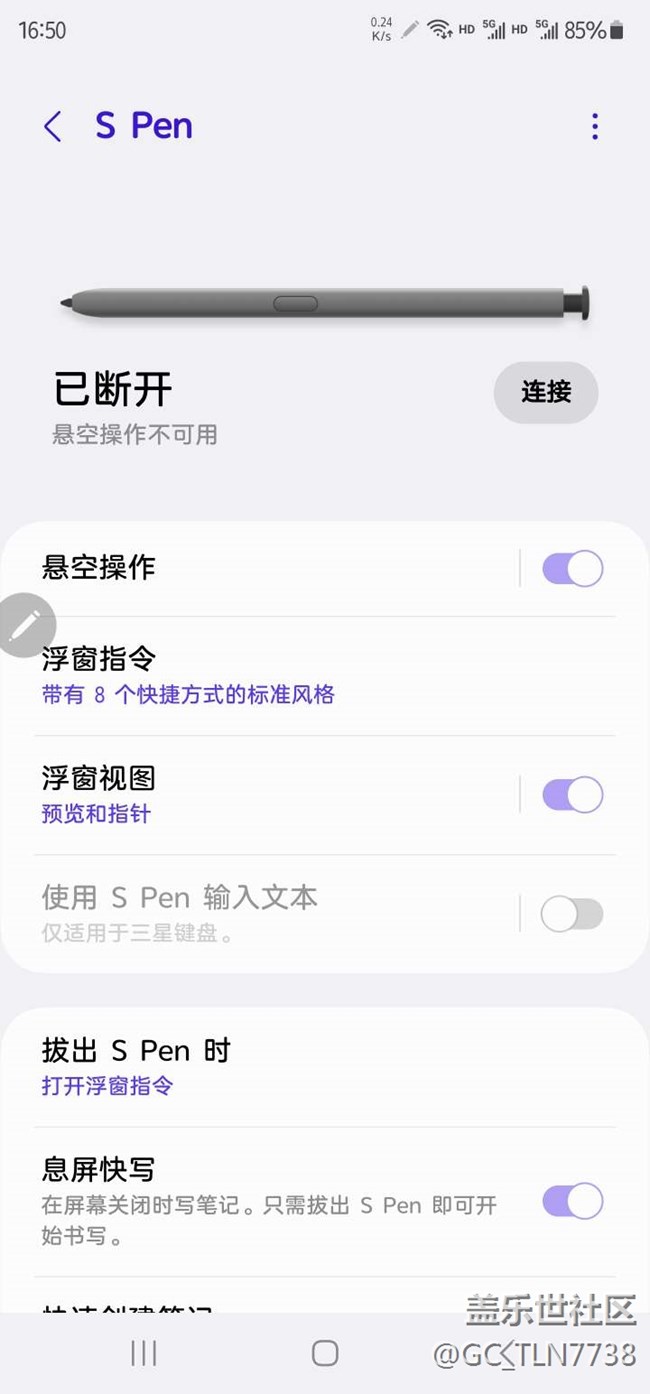650x1394 pixels.
Task: Go to the system home screen
Action: pos(325,1353)
